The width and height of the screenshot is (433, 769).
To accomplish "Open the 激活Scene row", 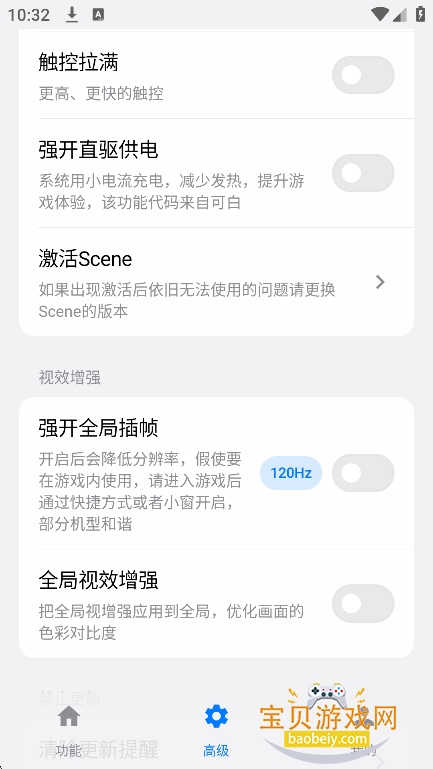I will click(x=216, y=282).
